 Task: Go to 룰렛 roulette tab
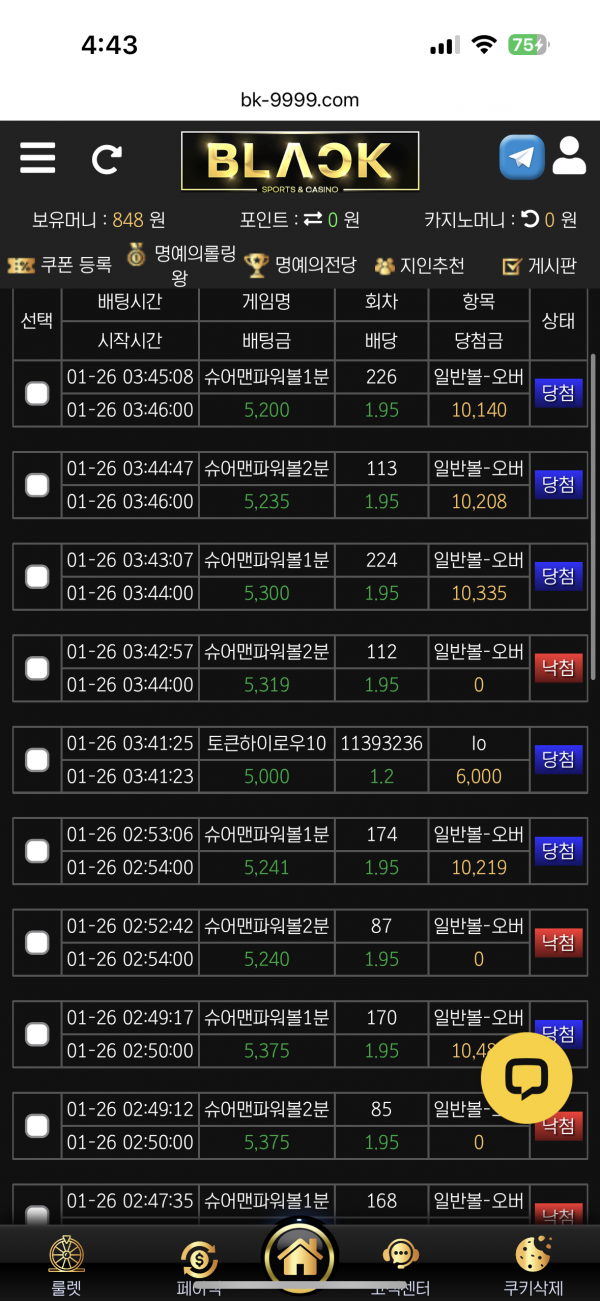coord(67,1266)
